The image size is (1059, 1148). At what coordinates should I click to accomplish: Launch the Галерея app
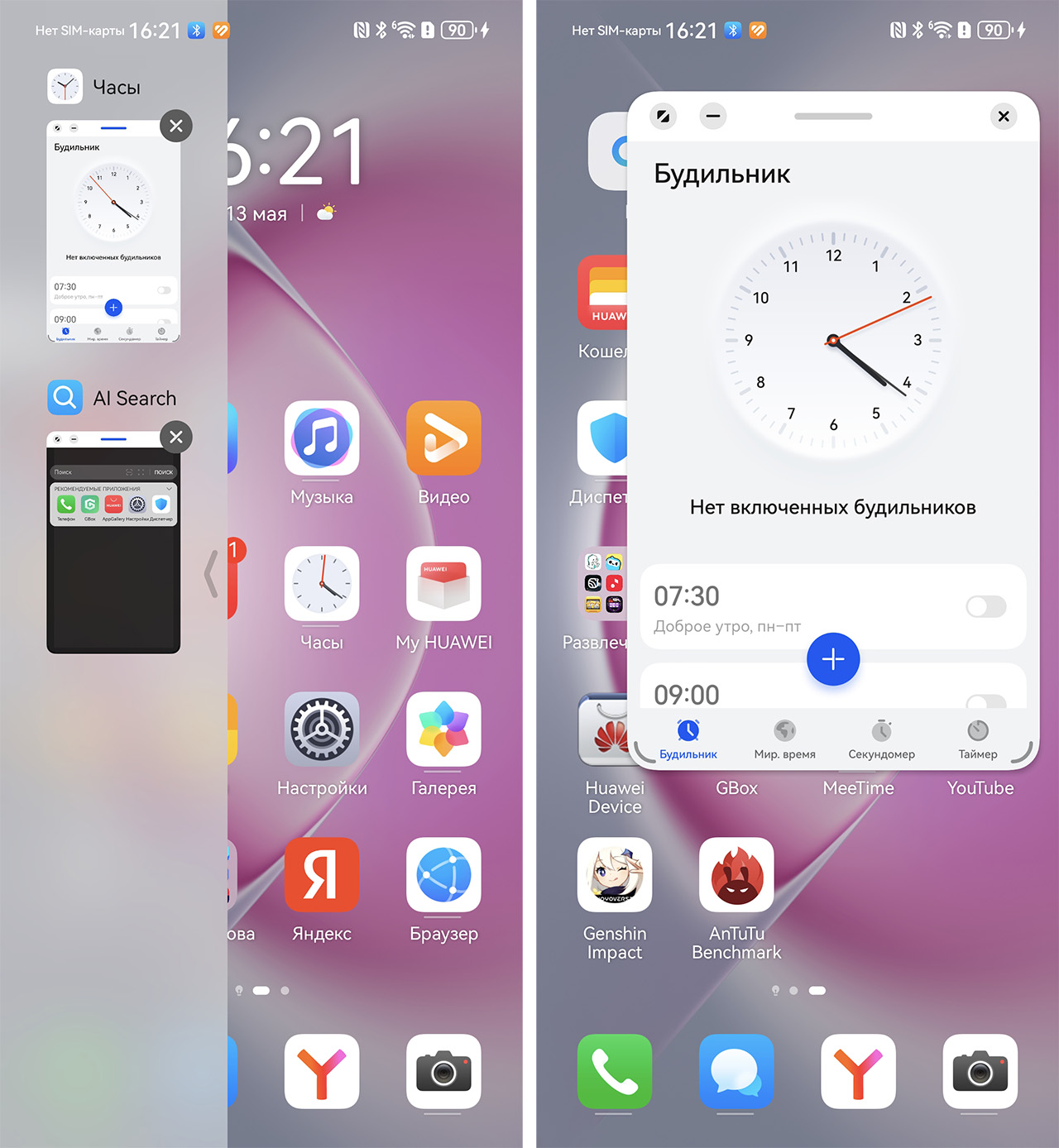tap(443, 729)
